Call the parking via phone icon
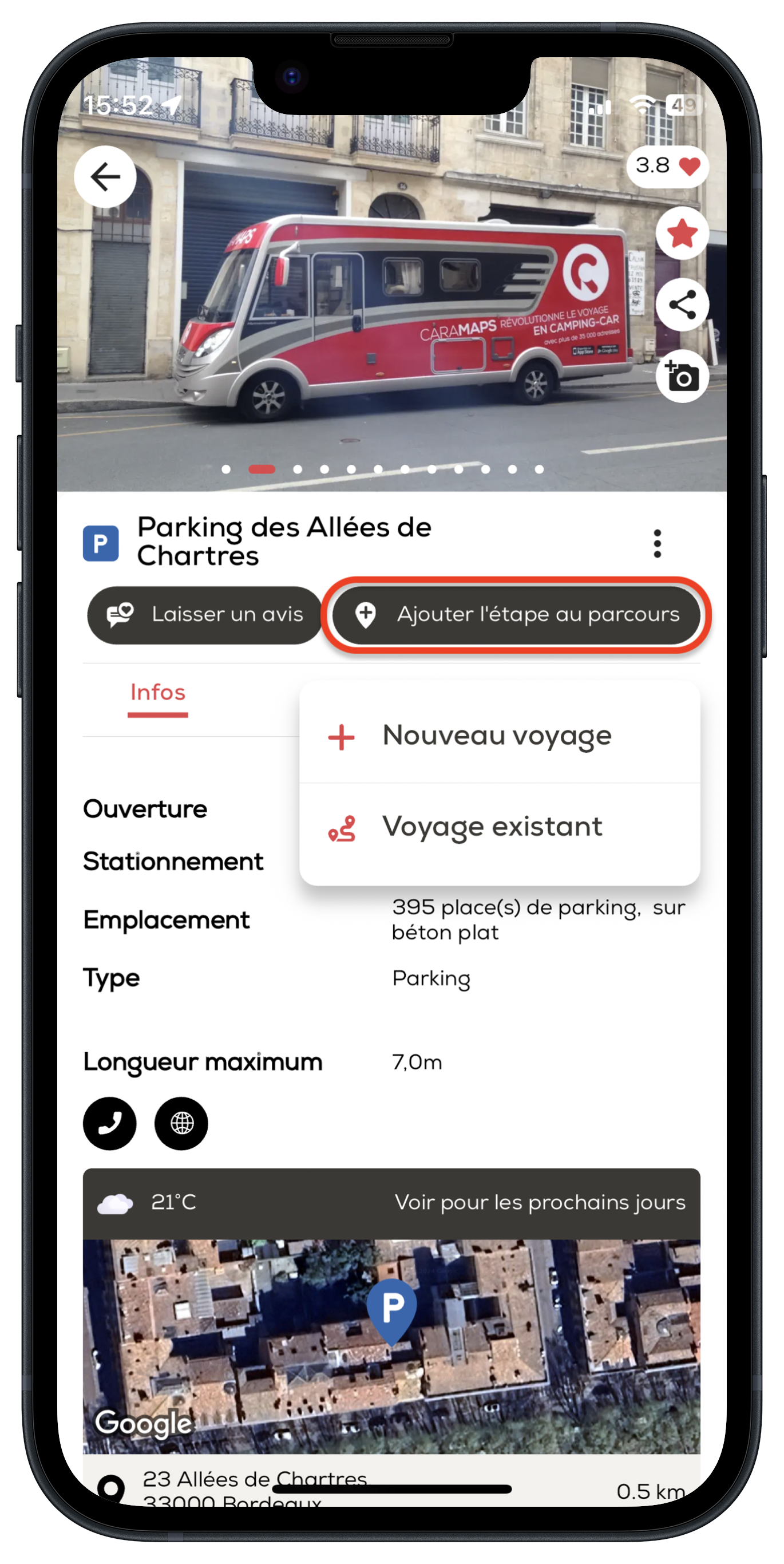Viewport: 784px width, 1564px height. coord(110,1123)
